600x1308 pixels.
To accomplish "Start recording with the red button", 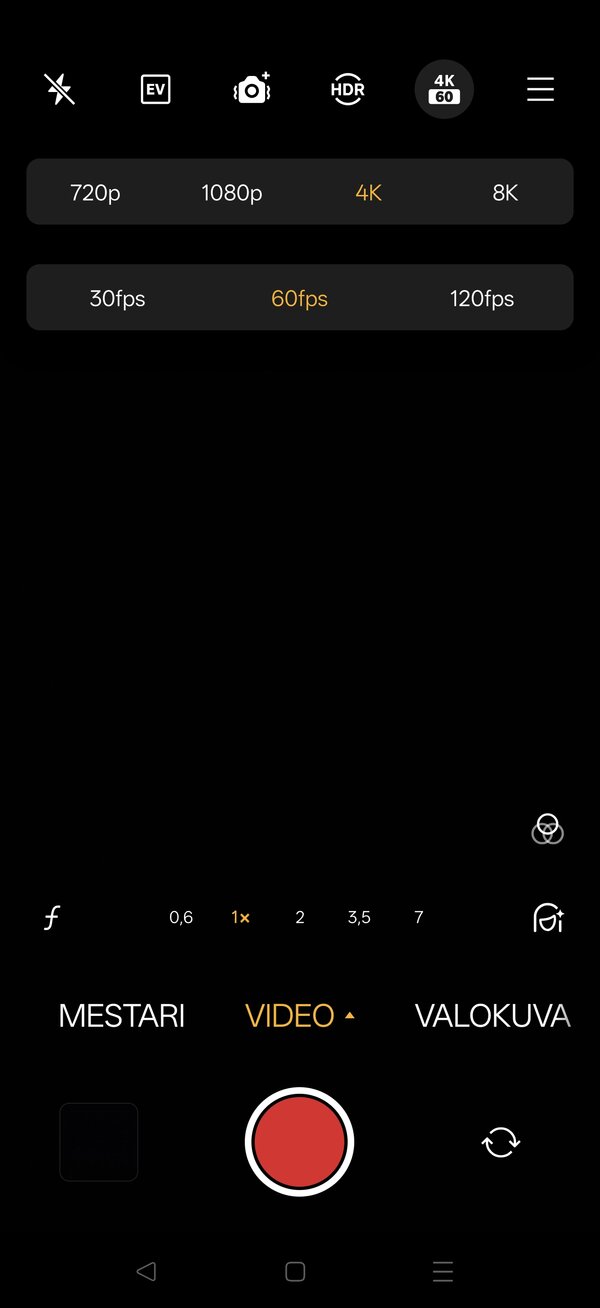I will 299,1142.
